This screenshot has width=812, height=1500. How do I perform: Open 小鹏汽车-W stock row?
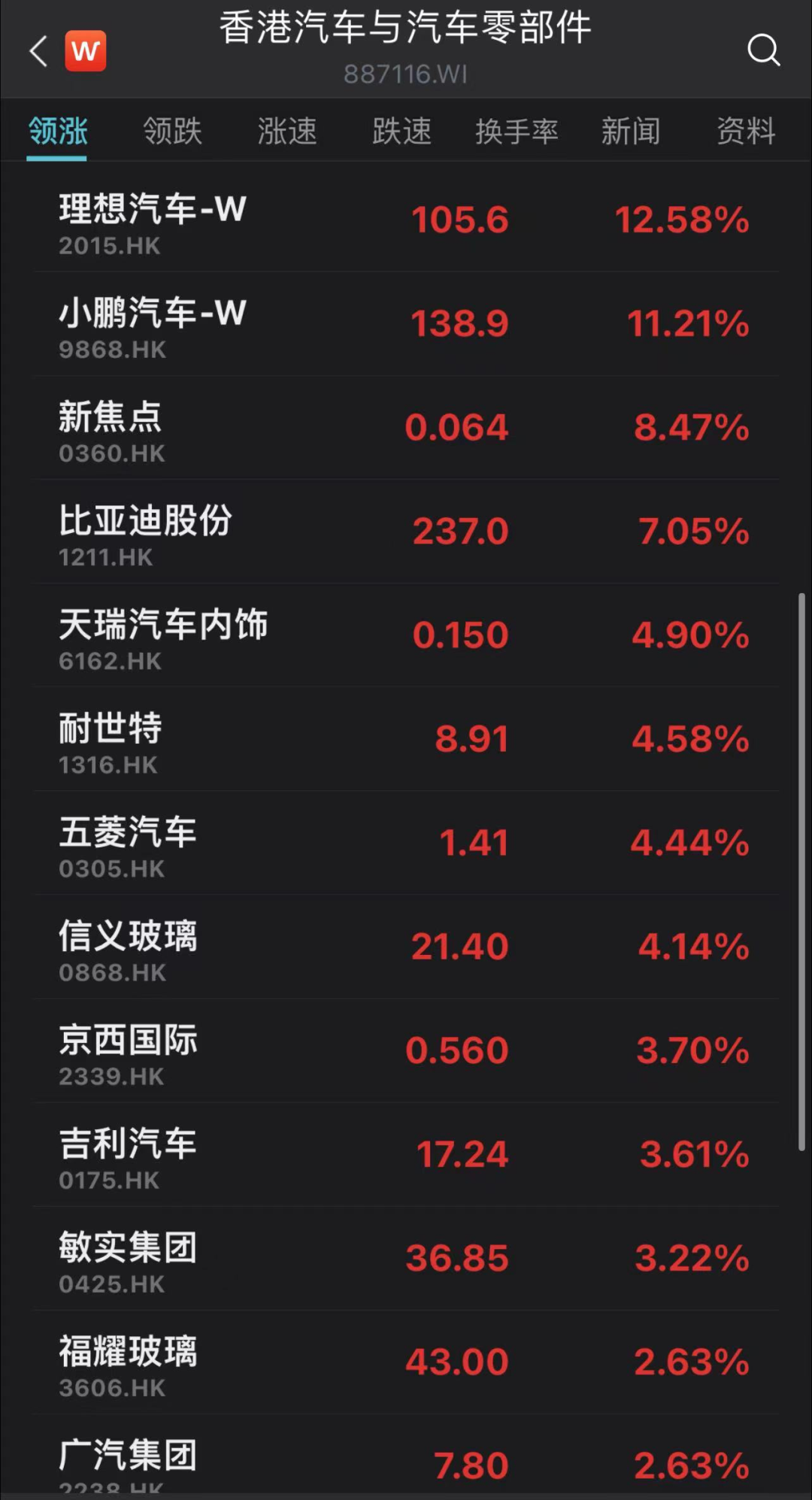pos(406,324)
